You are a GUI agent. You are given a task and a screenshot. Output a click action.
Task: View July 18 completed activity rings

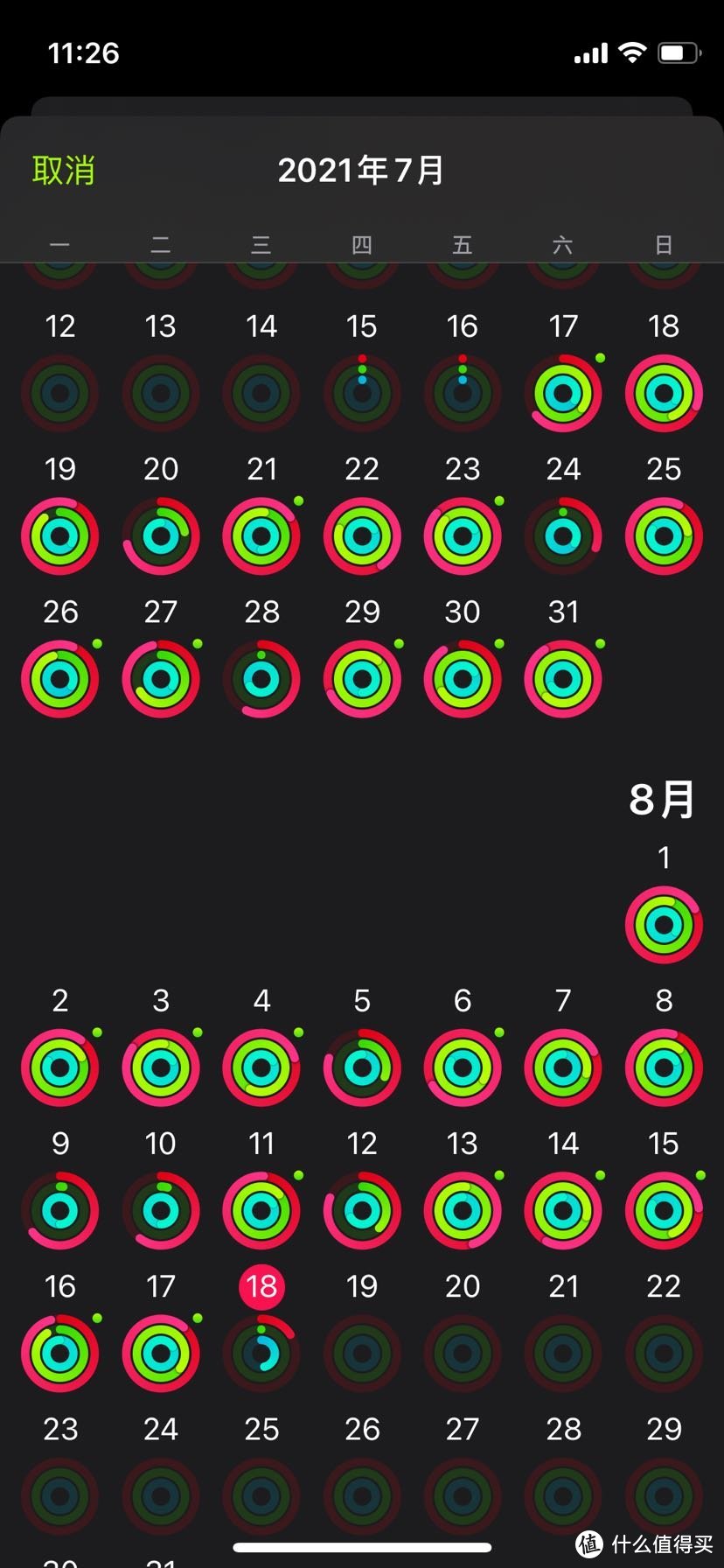(664, 394)
